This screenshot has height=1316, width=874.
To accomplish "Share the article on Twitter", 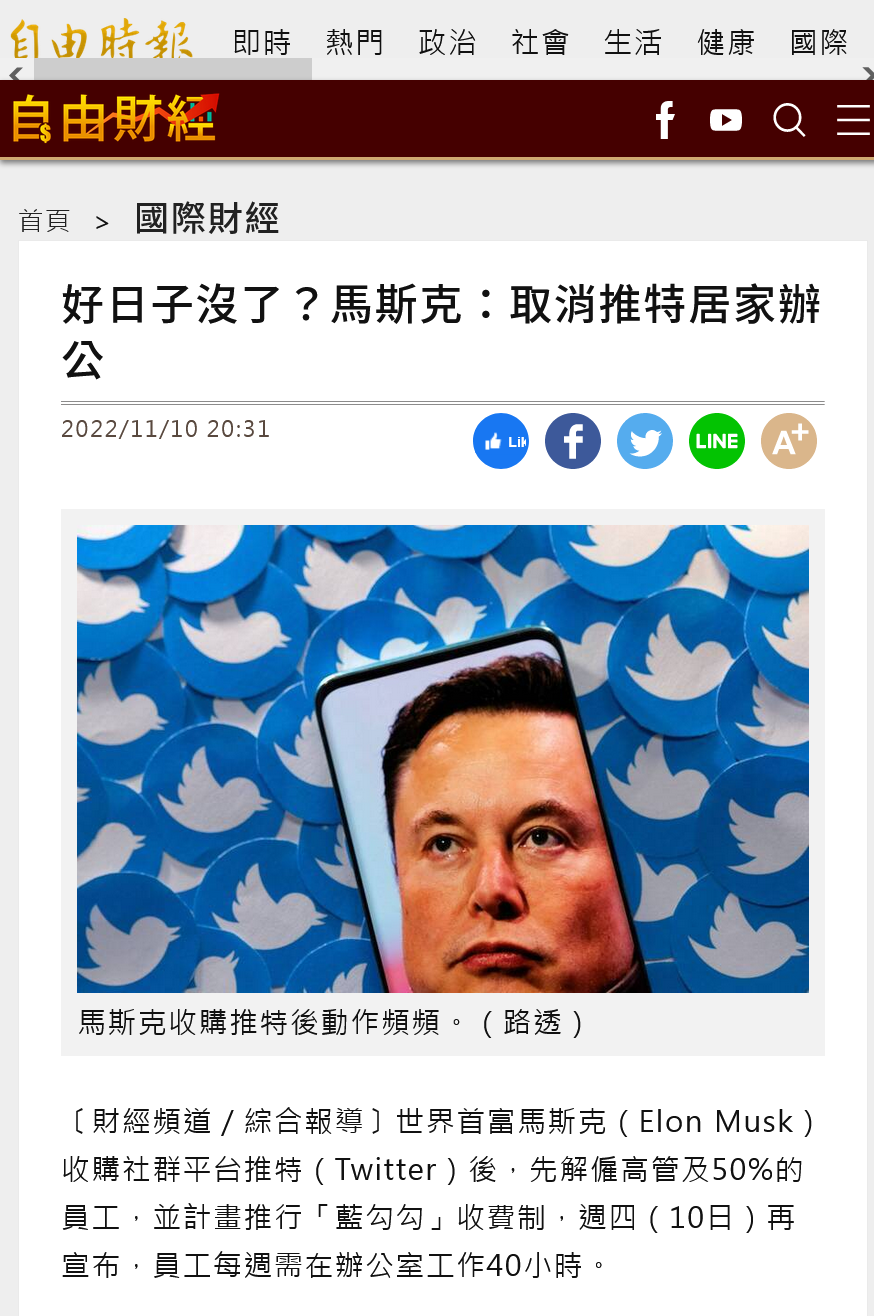I will pos(645,441).
